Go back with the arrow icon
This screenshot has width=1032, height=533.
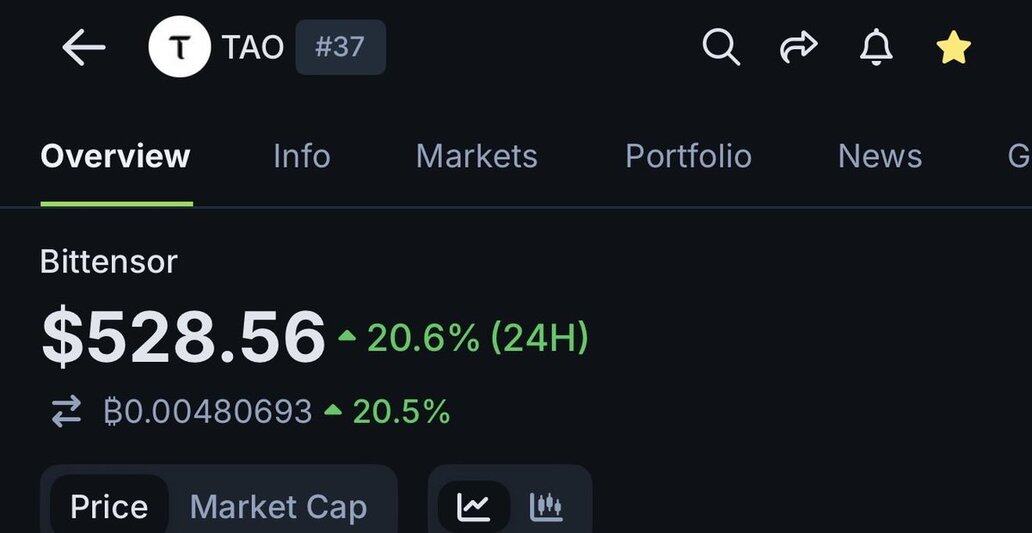pyautogui.click(x=84, y=47)
